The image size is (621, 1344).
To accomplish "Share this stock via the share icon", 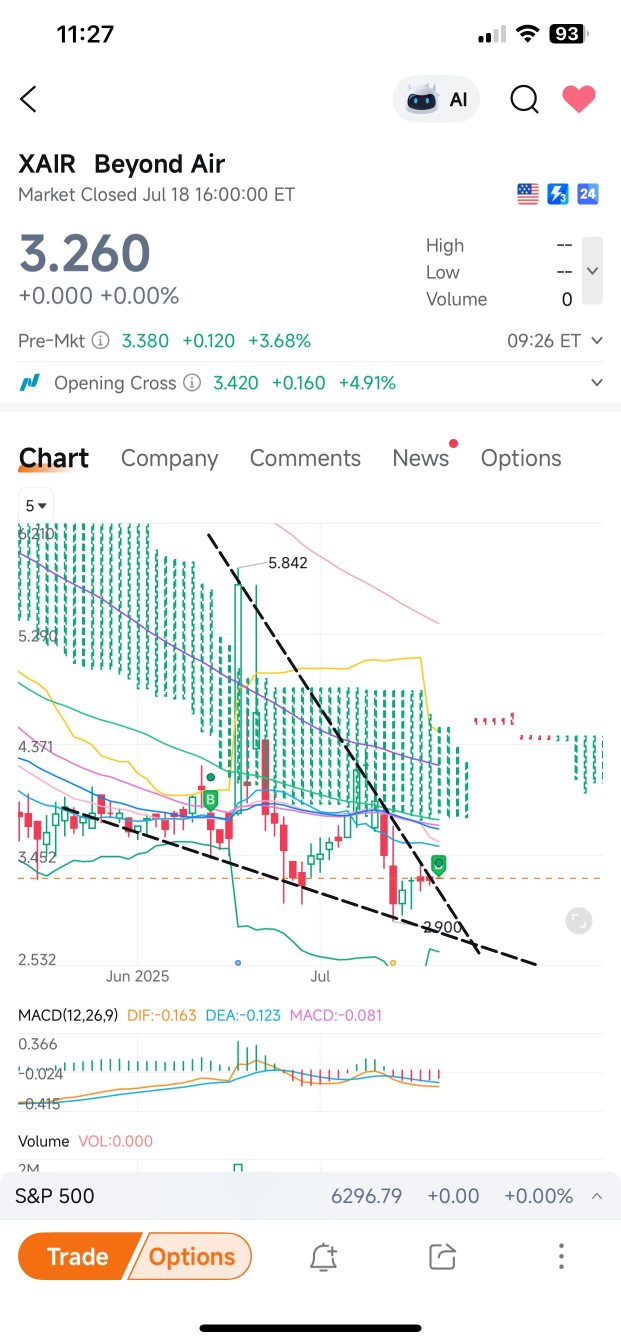I will click(x=442, y=1257).
